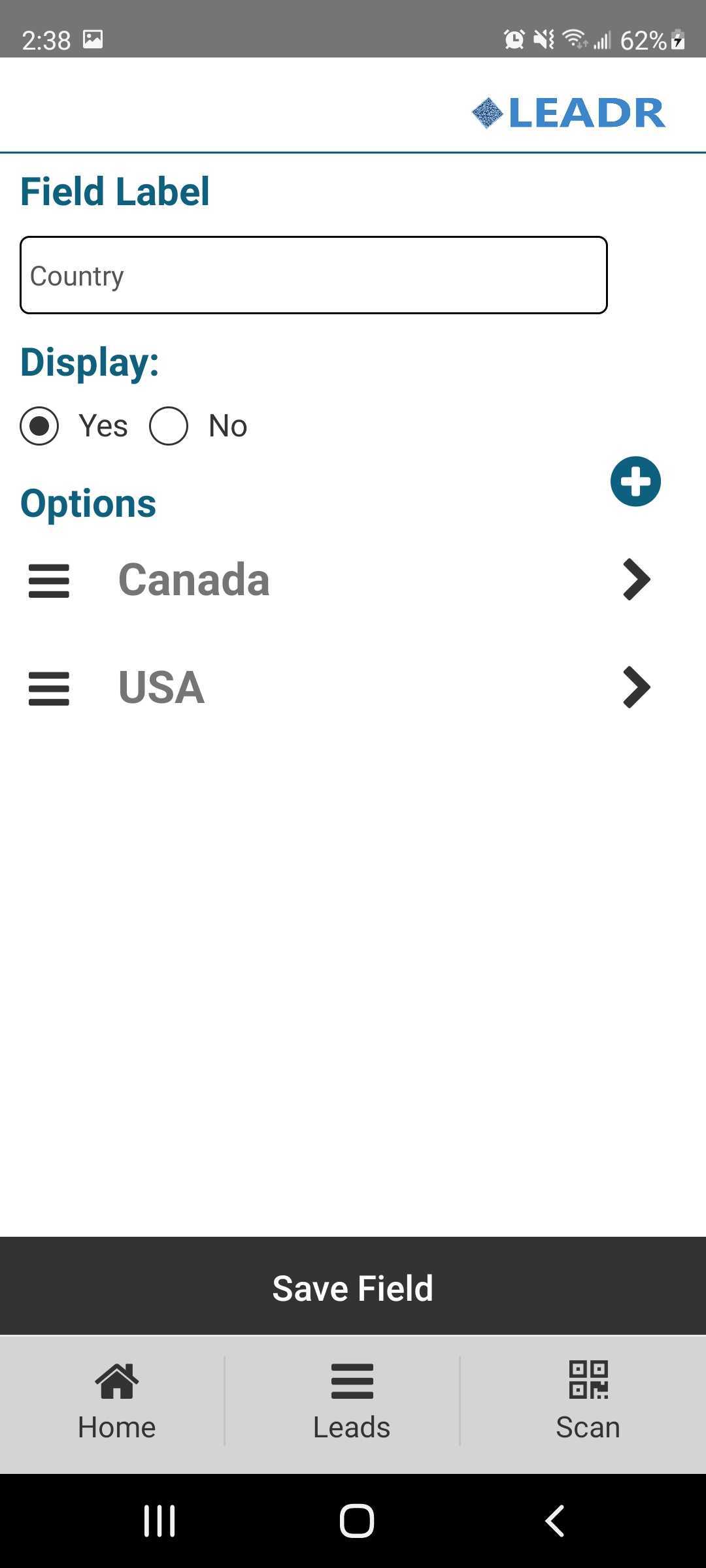Save the field
706x1568 pixels.
[x=353, y=1286]
